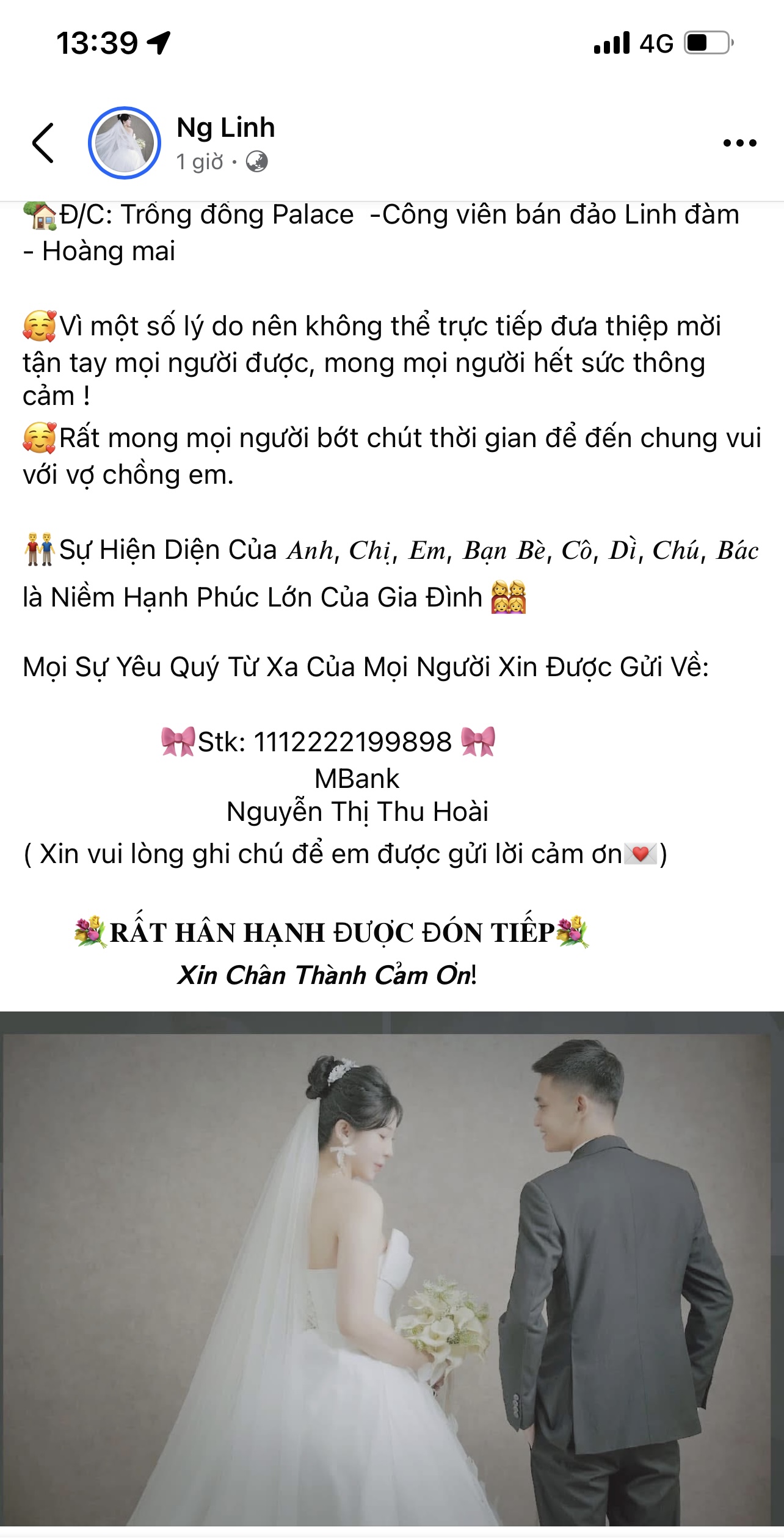Open the three-dot post options menu
This screenshot has width=784, height=1538.
(739, 143)
